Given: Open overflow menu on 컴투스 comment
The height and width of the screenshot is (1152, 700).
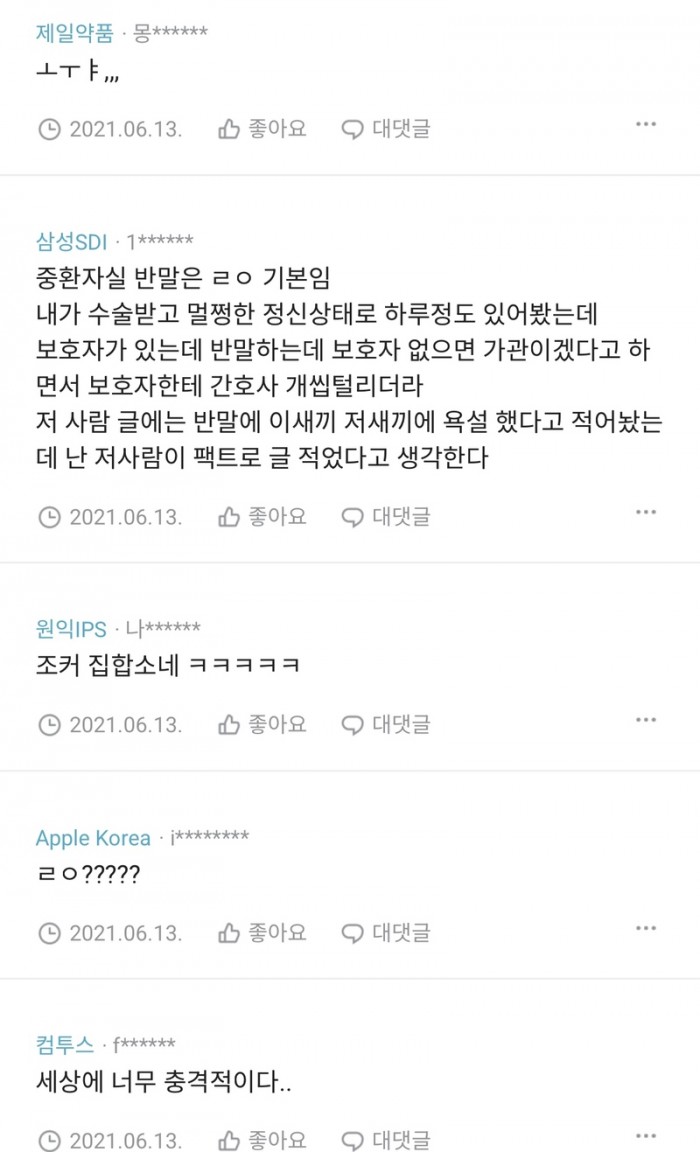Looking at the screenshot, I should click(646, 1135).
